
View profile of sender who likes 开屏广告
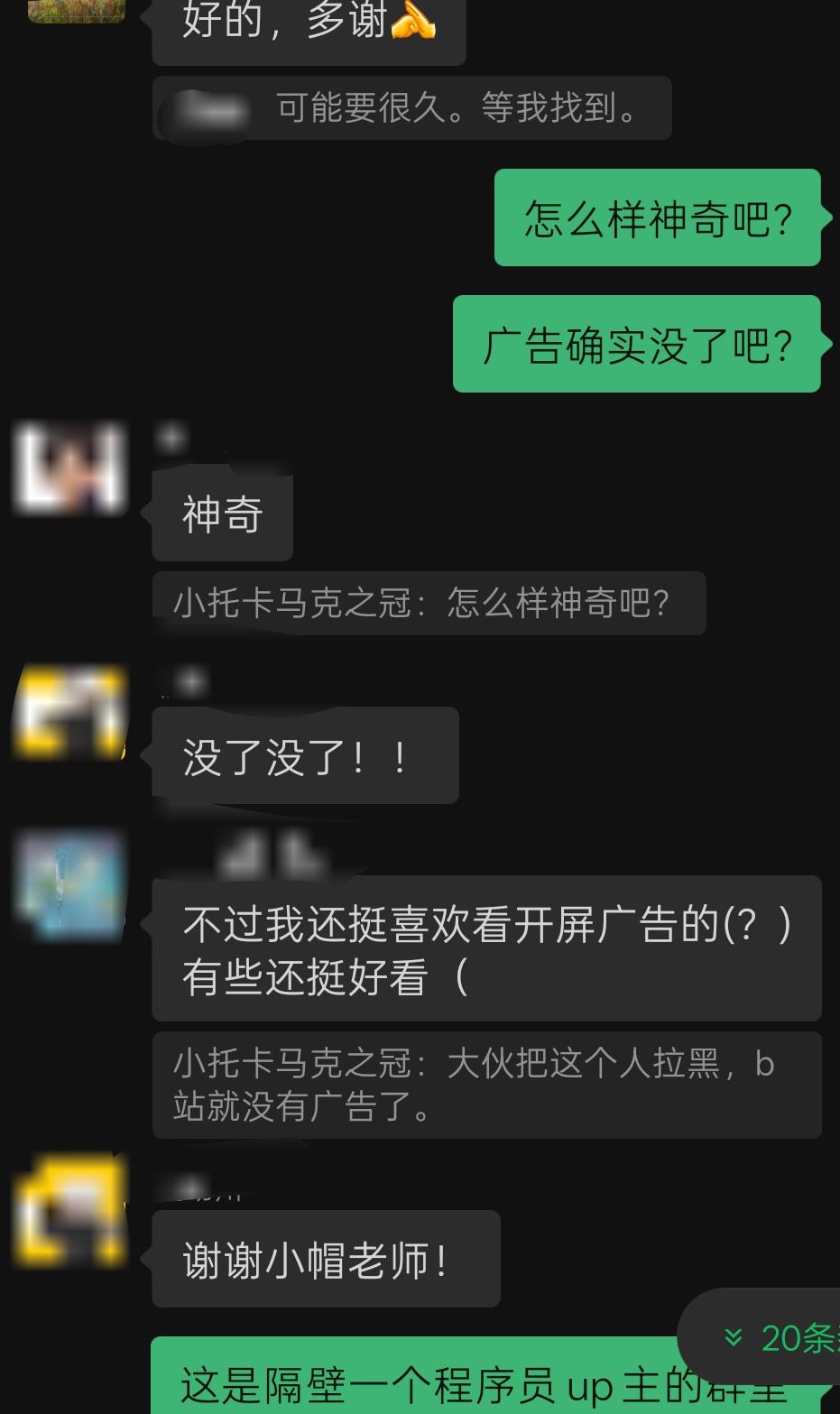coord(70,883)
